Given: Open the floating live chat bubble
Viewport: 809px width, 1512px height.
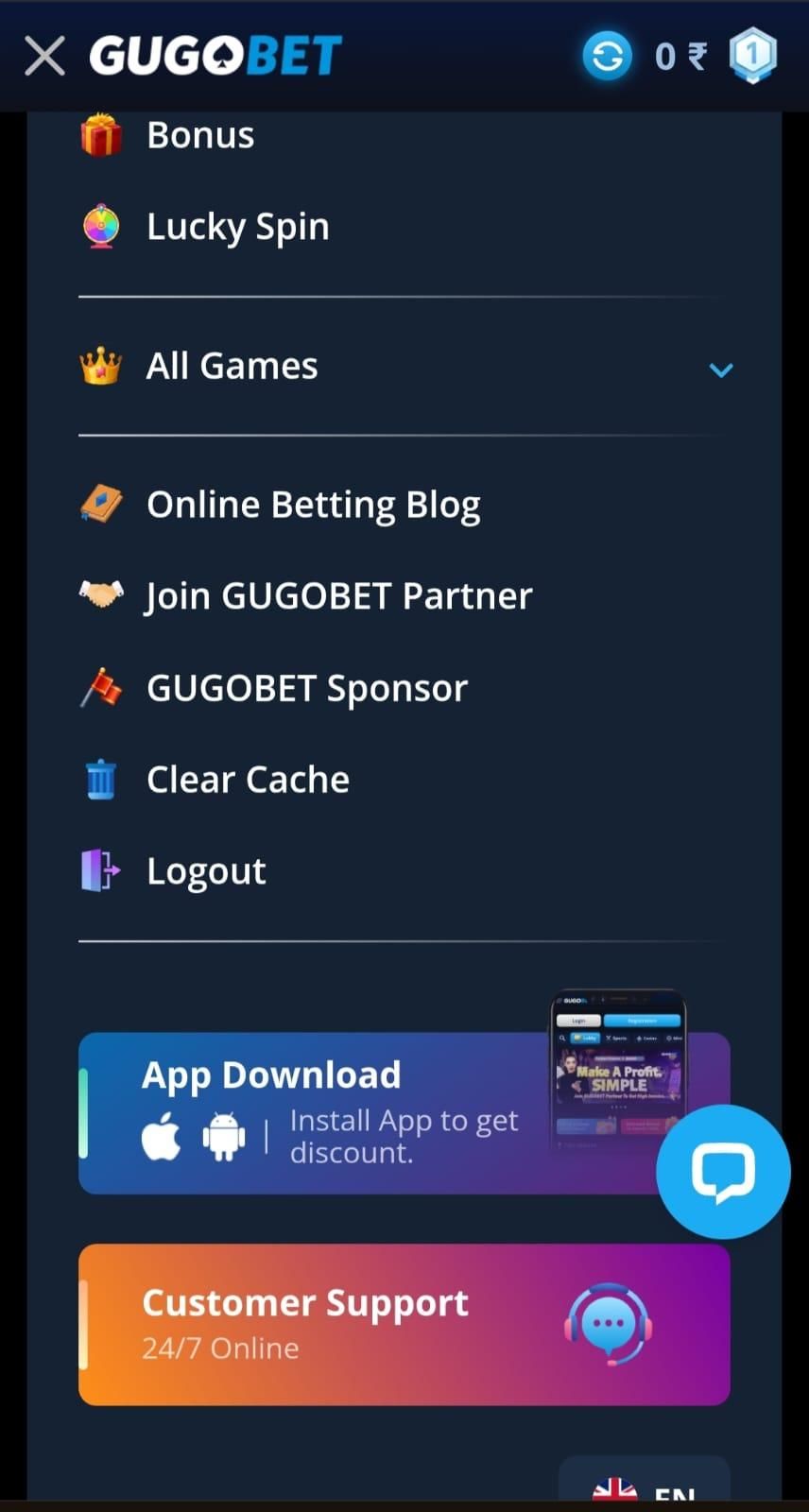Looking at the screenshot, I should pyautogui.click(x=723, y=1172).
